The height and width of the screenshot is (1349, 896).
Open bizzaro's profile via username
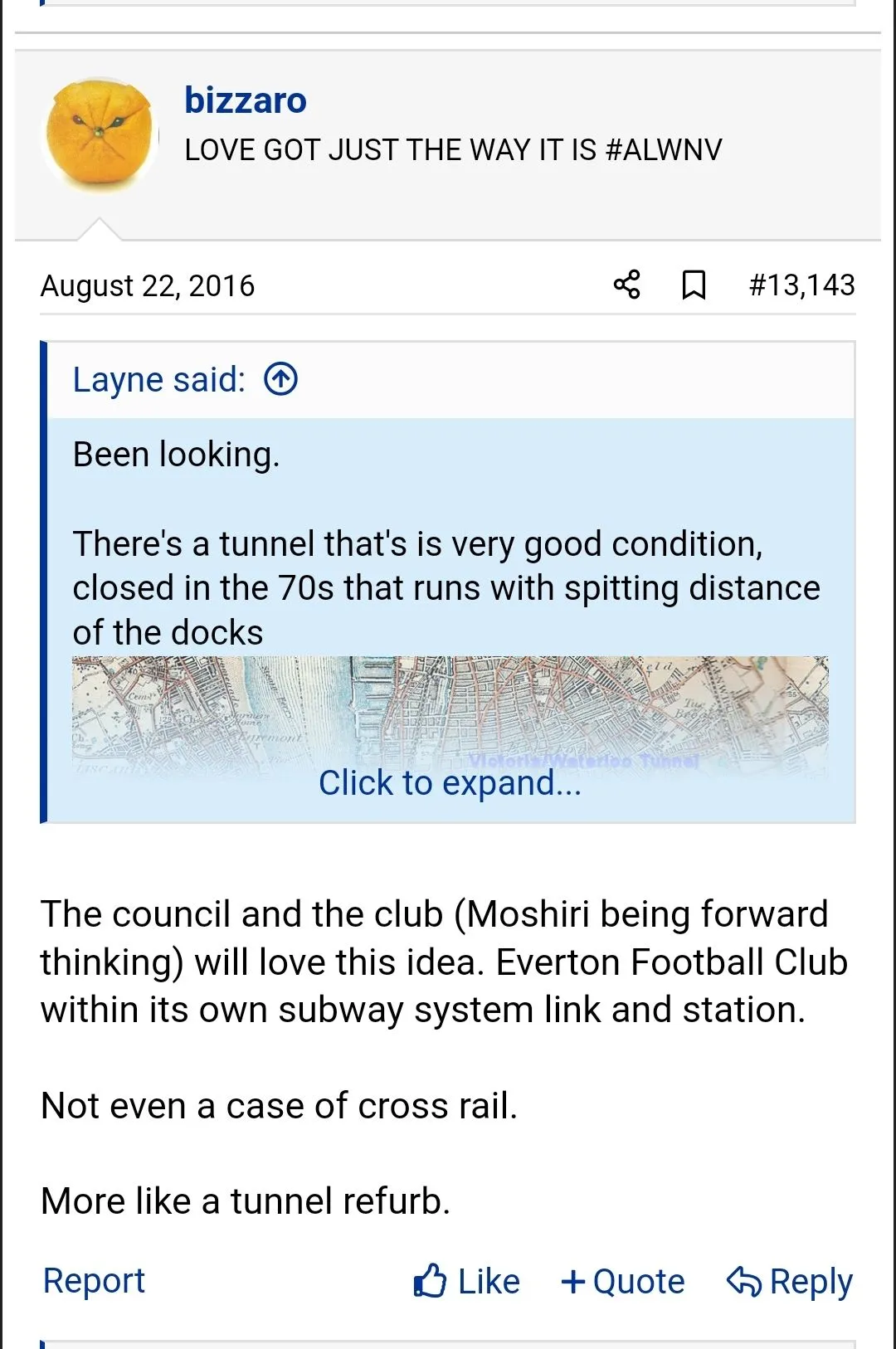246,100
